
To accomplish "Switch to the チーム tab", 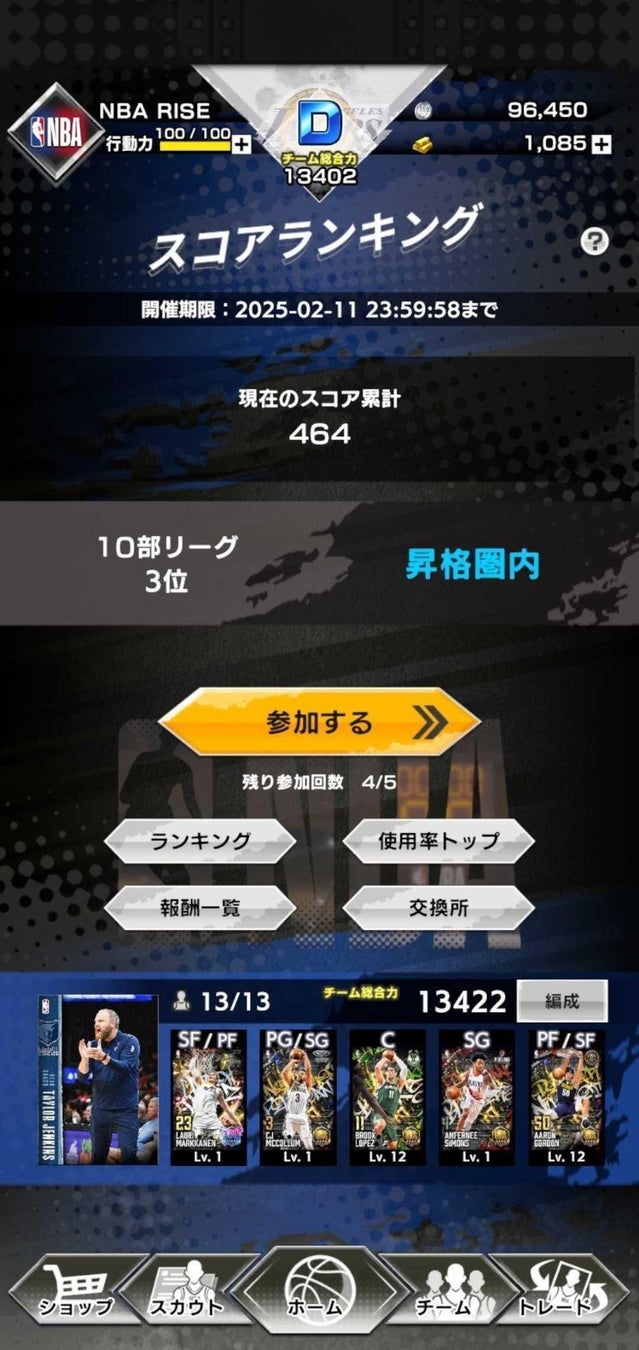I will click(x=443, y=1295).
